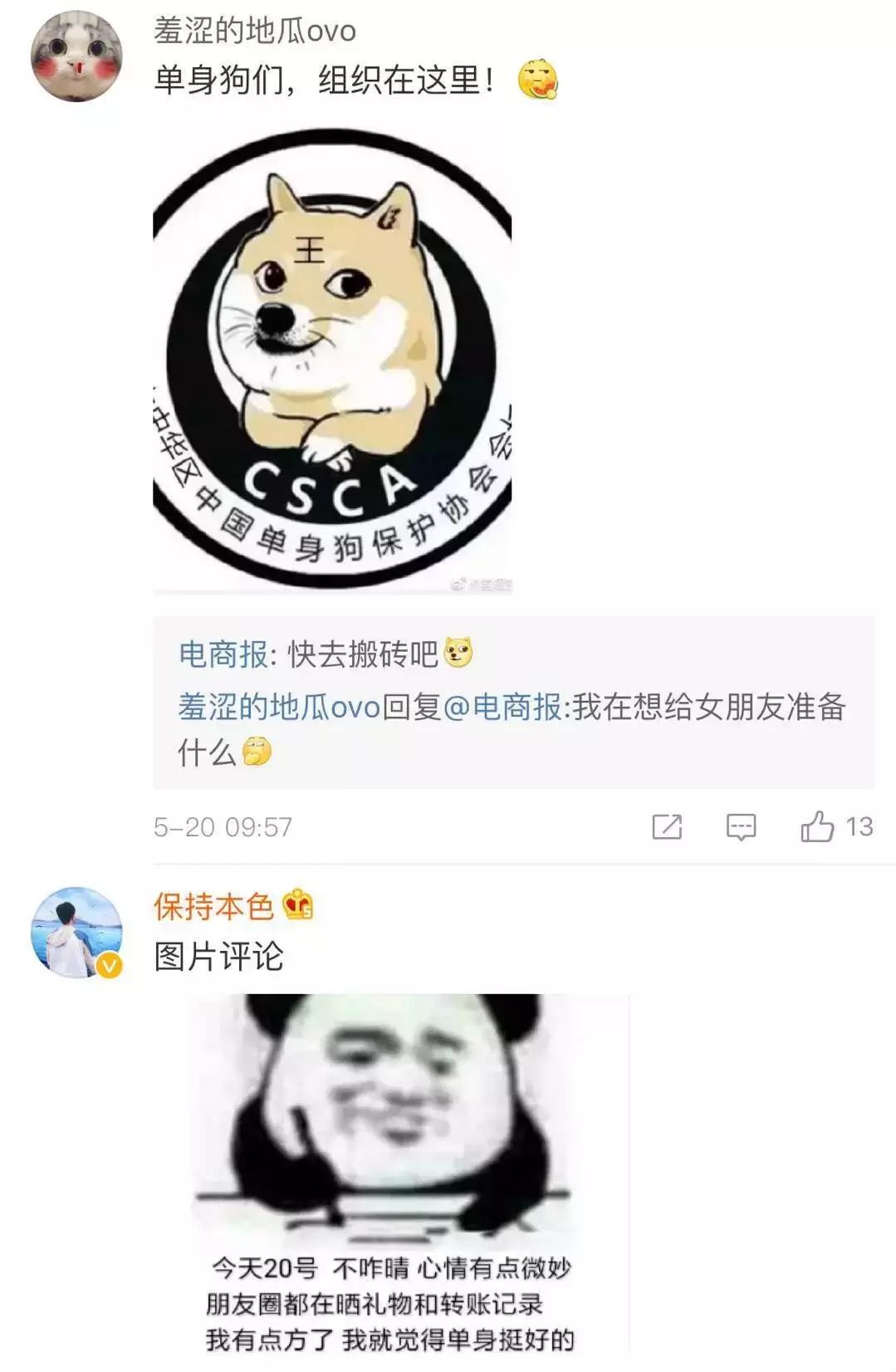Open 羞涩的地瓜ovo's profile avatar
Viewport: 896px width, 1372px height.
click(76, 56)
